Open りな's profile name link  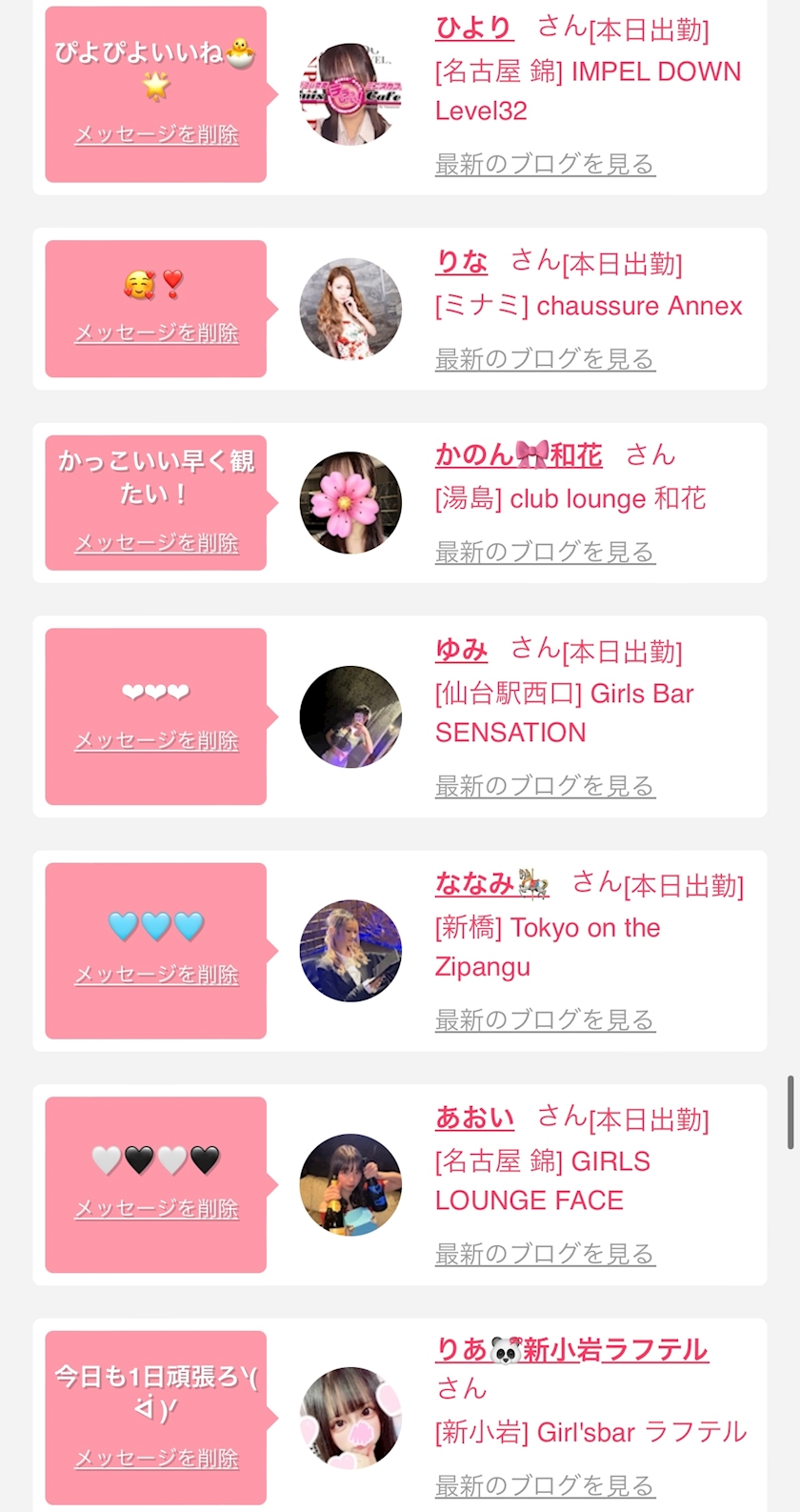(461, 262)
